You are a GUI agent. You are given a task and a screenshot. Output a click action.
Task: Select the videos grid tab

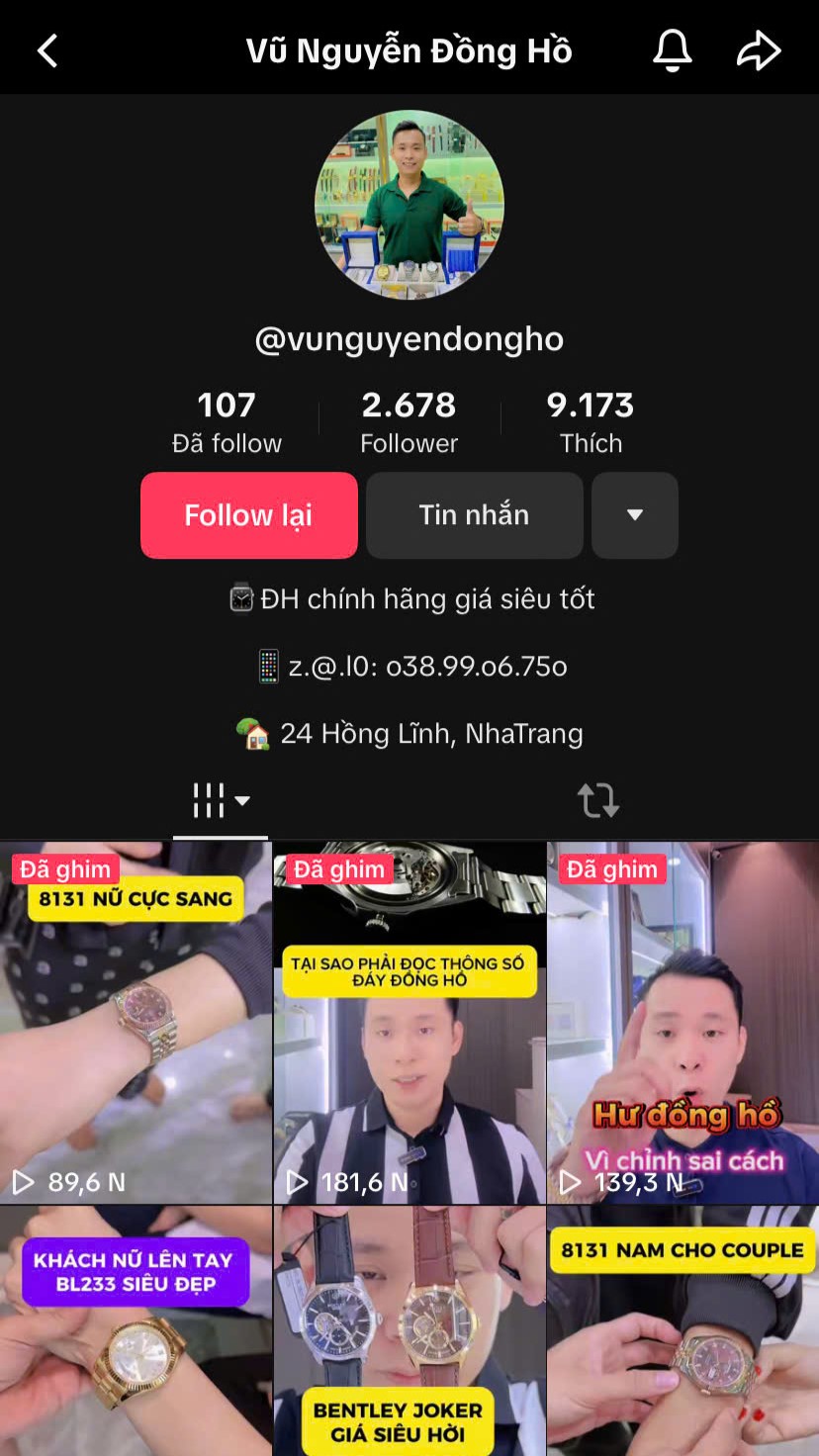[x=221, y=800]
